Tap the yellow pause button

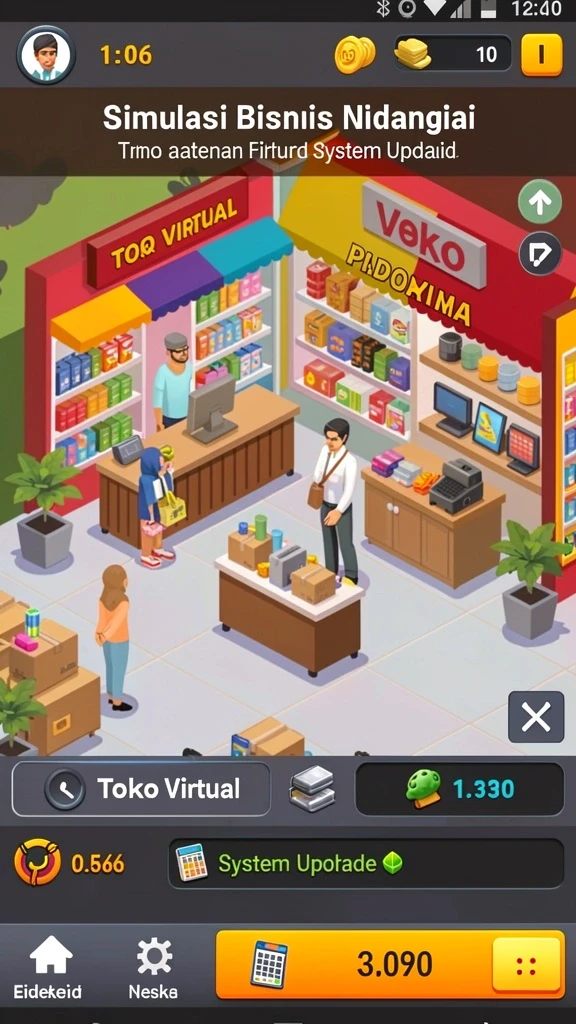click(x=541, y=55)
